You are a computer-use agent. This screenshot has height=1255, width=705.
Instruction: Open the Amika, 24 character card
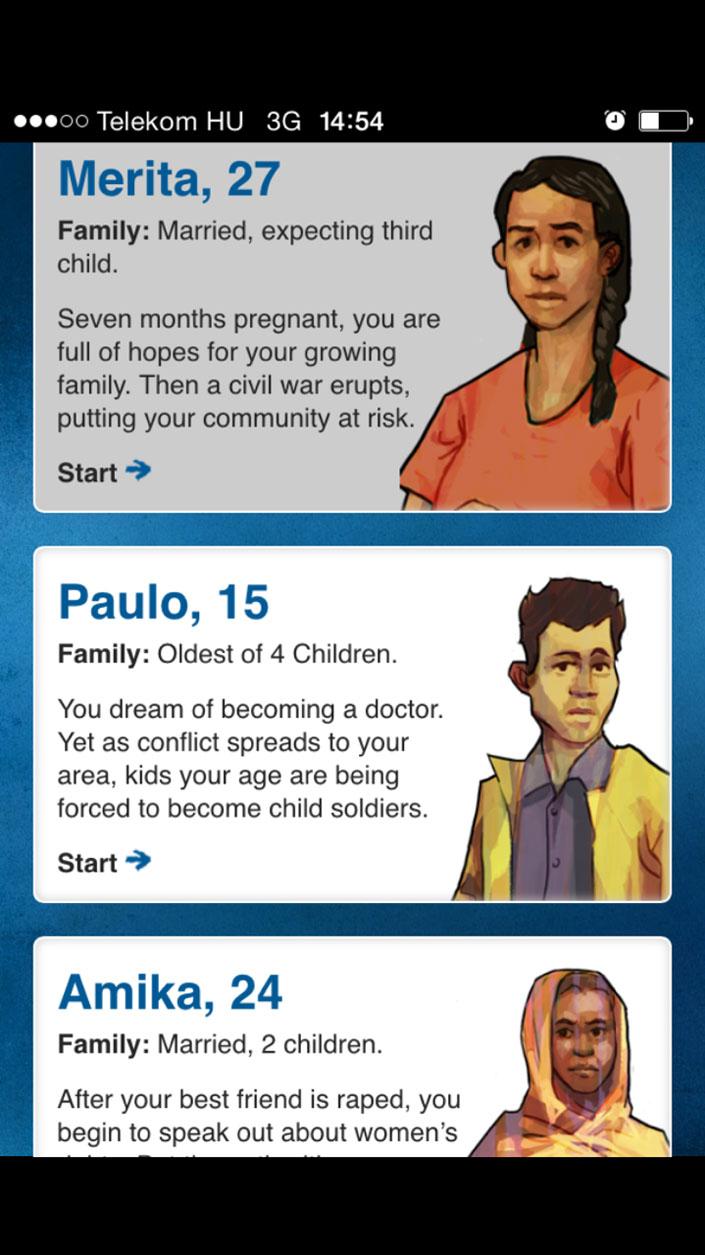(x=352, y=1047)
